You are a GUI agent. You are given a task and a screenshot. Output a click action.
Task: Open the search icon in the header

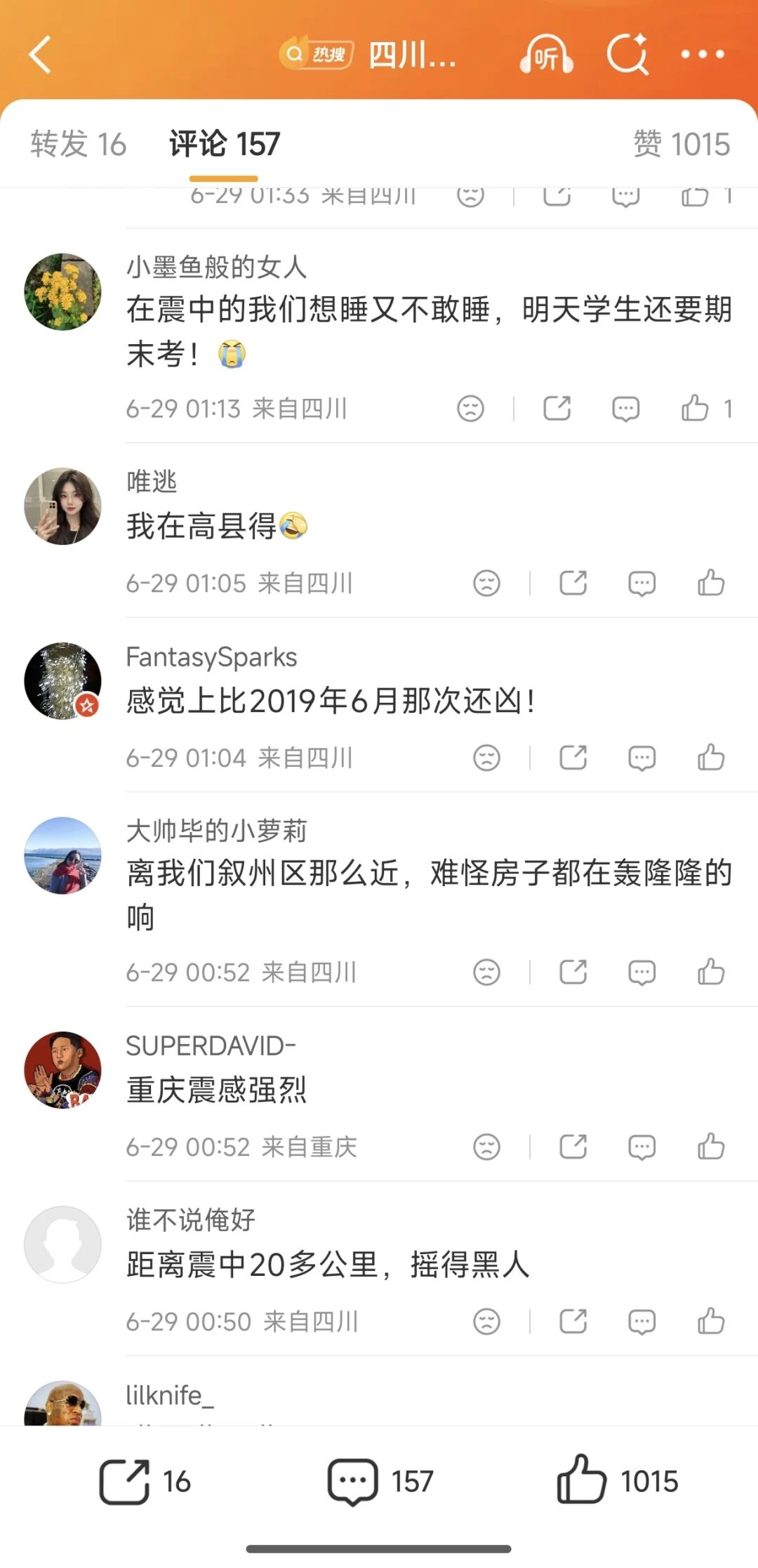(x=627, y=54)
